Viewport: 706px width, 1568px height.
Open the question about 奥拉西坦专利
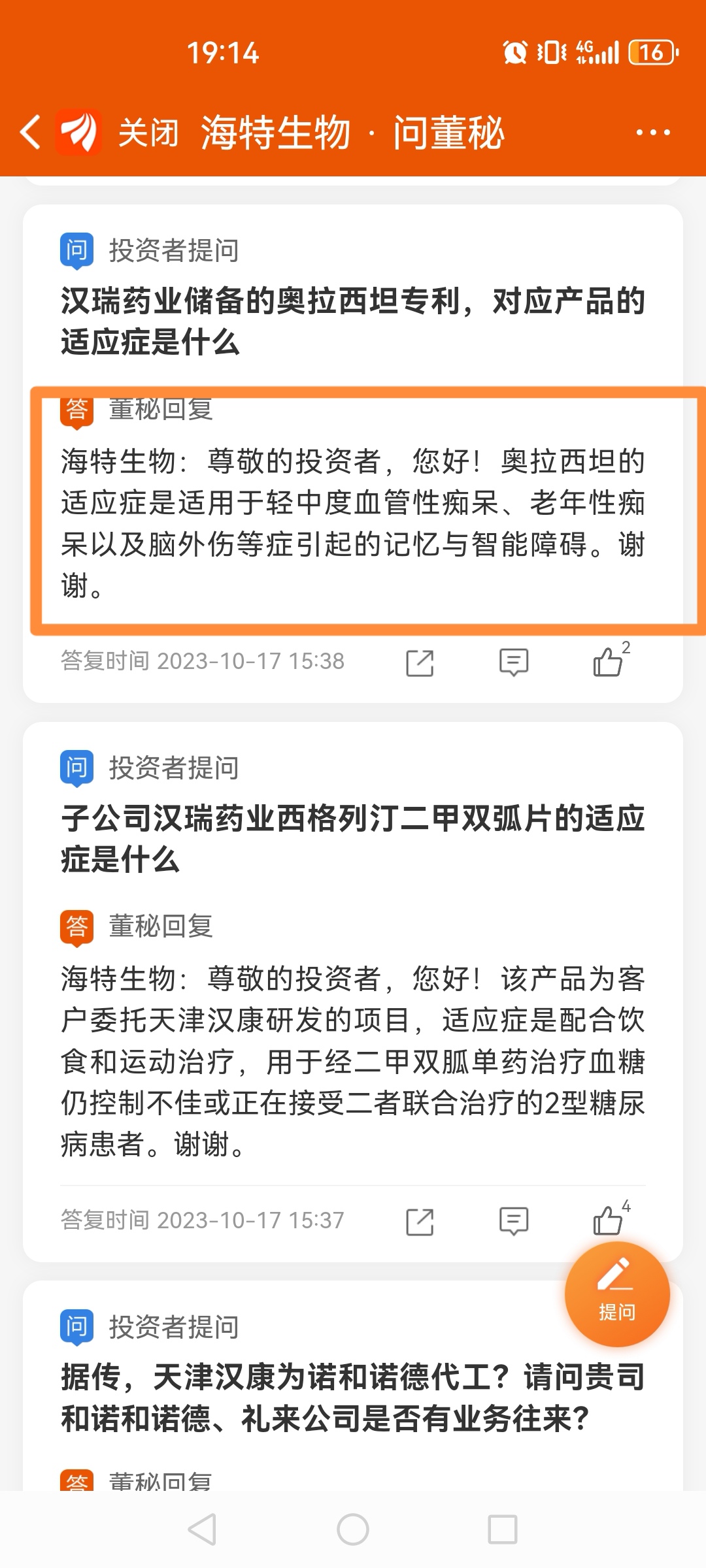pyautogui.click(x=353, y=321)
